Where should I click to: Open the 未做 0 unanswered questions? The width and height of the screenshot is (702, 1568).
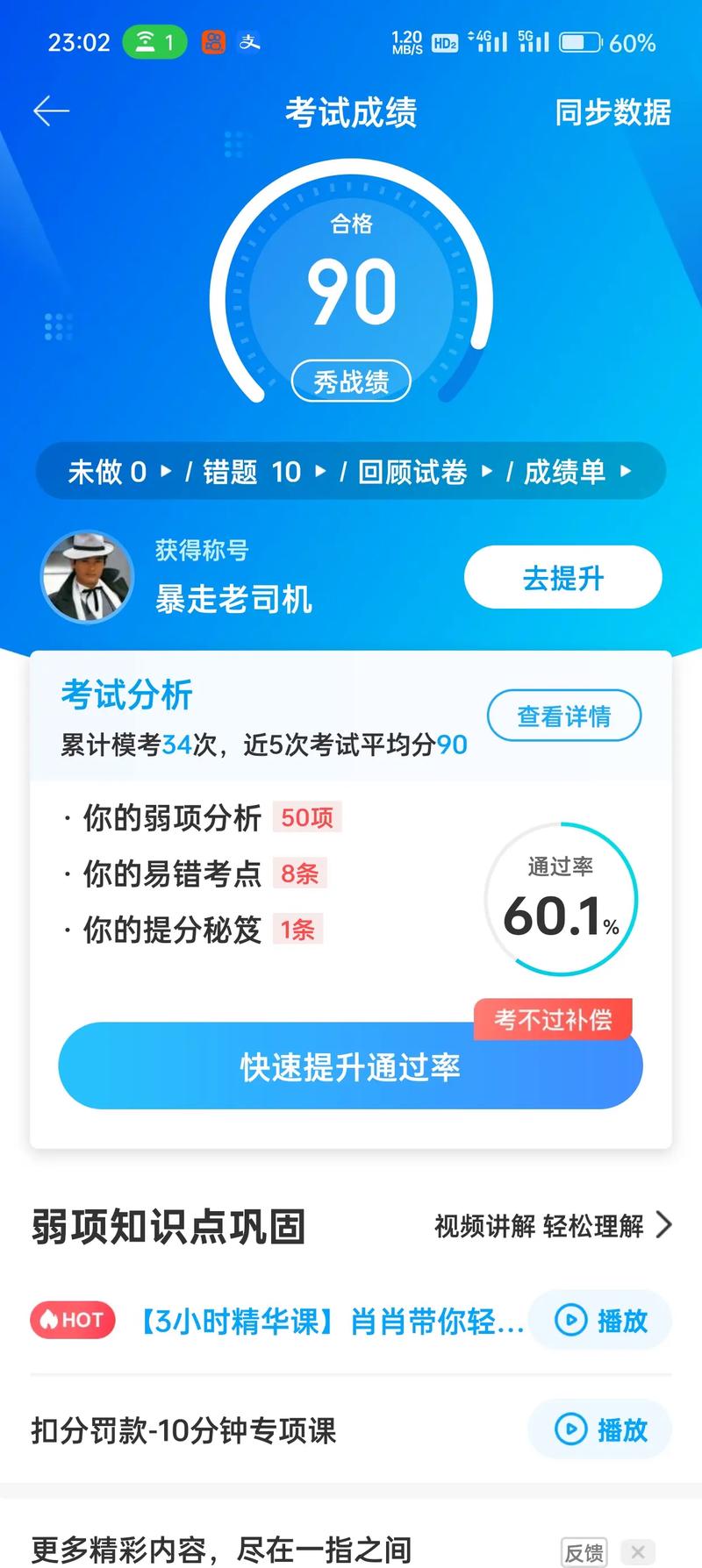(119, 472)
